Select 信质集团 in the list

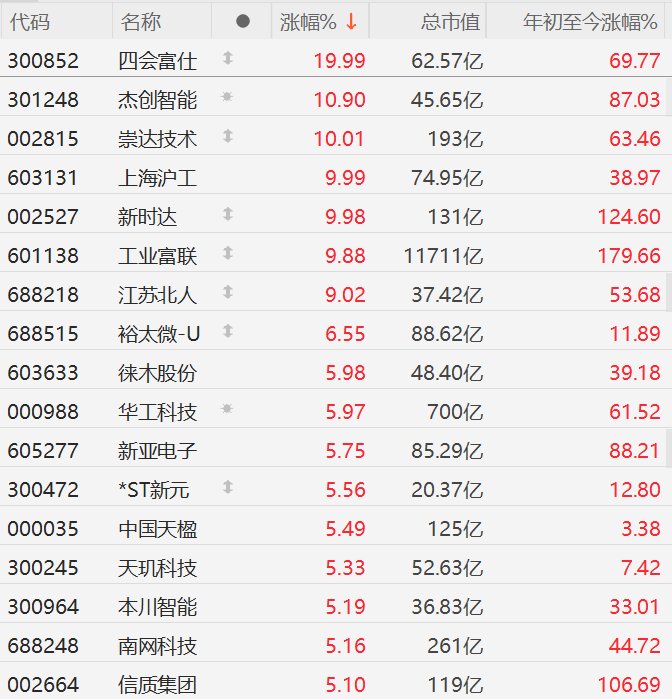coord(157,685)
